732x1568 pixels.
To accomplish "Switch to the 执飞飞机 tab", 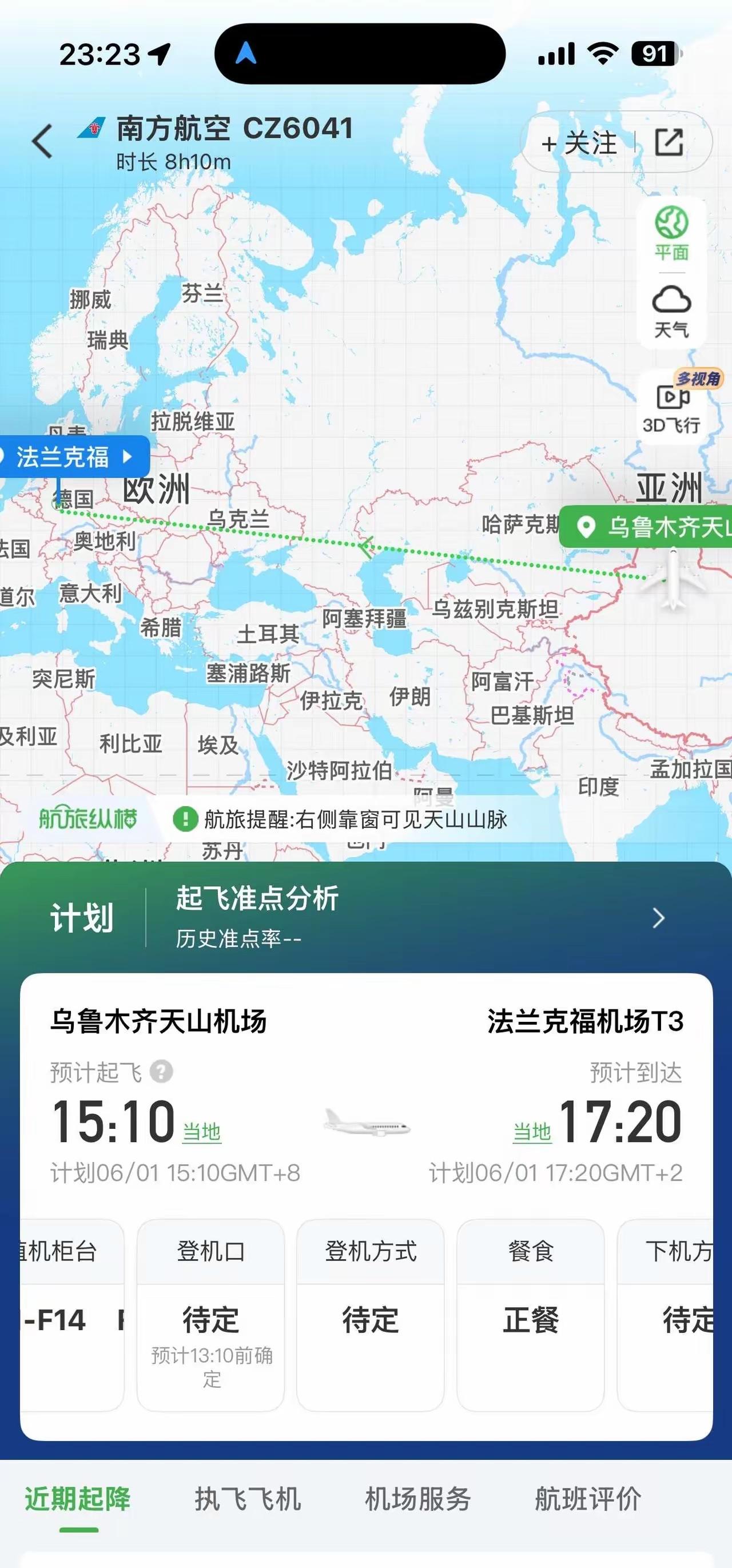I will pyautogui.click(x=248, y=1499).
